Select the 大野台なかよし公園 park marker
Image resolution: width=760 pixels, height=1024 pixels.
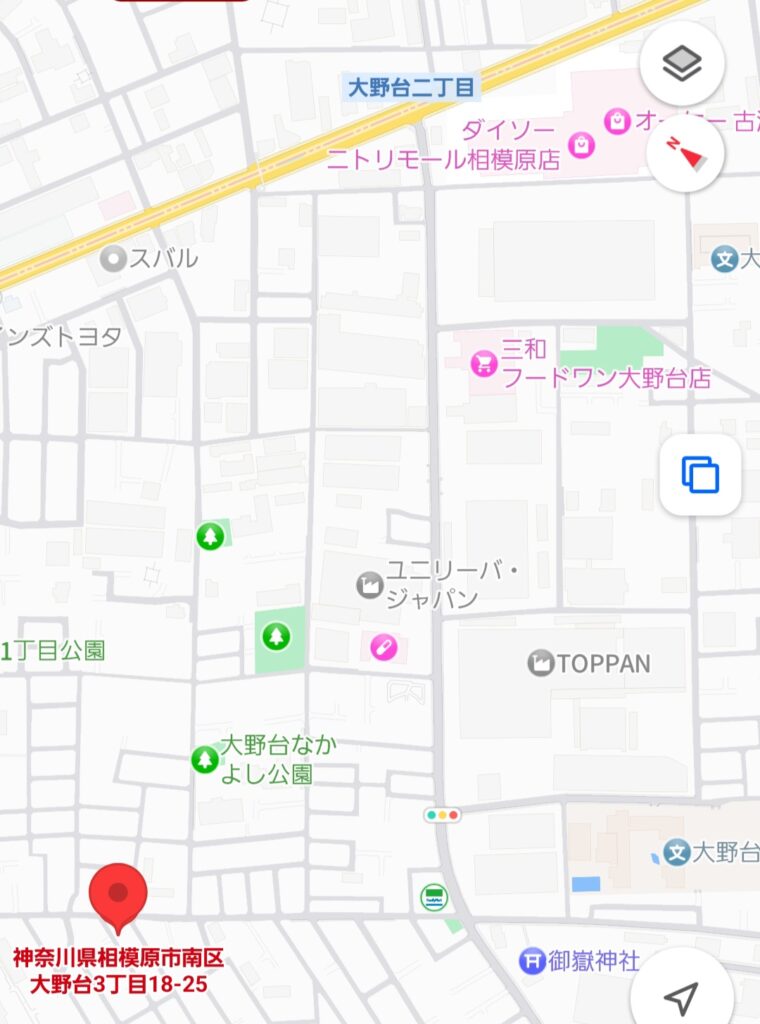(x=205, y=759)
